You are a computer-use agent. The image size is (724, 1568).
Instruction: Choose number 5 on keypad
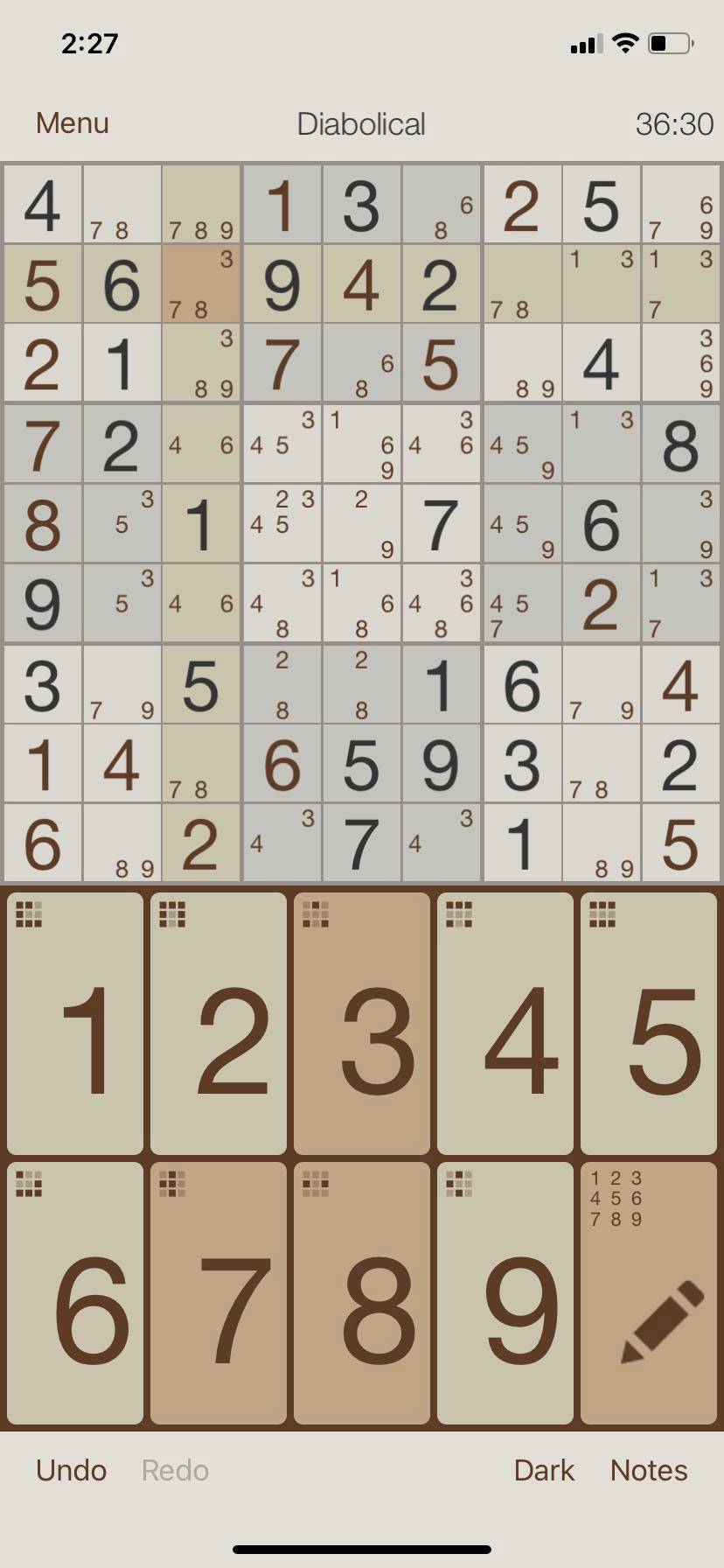coord(649,1024)
